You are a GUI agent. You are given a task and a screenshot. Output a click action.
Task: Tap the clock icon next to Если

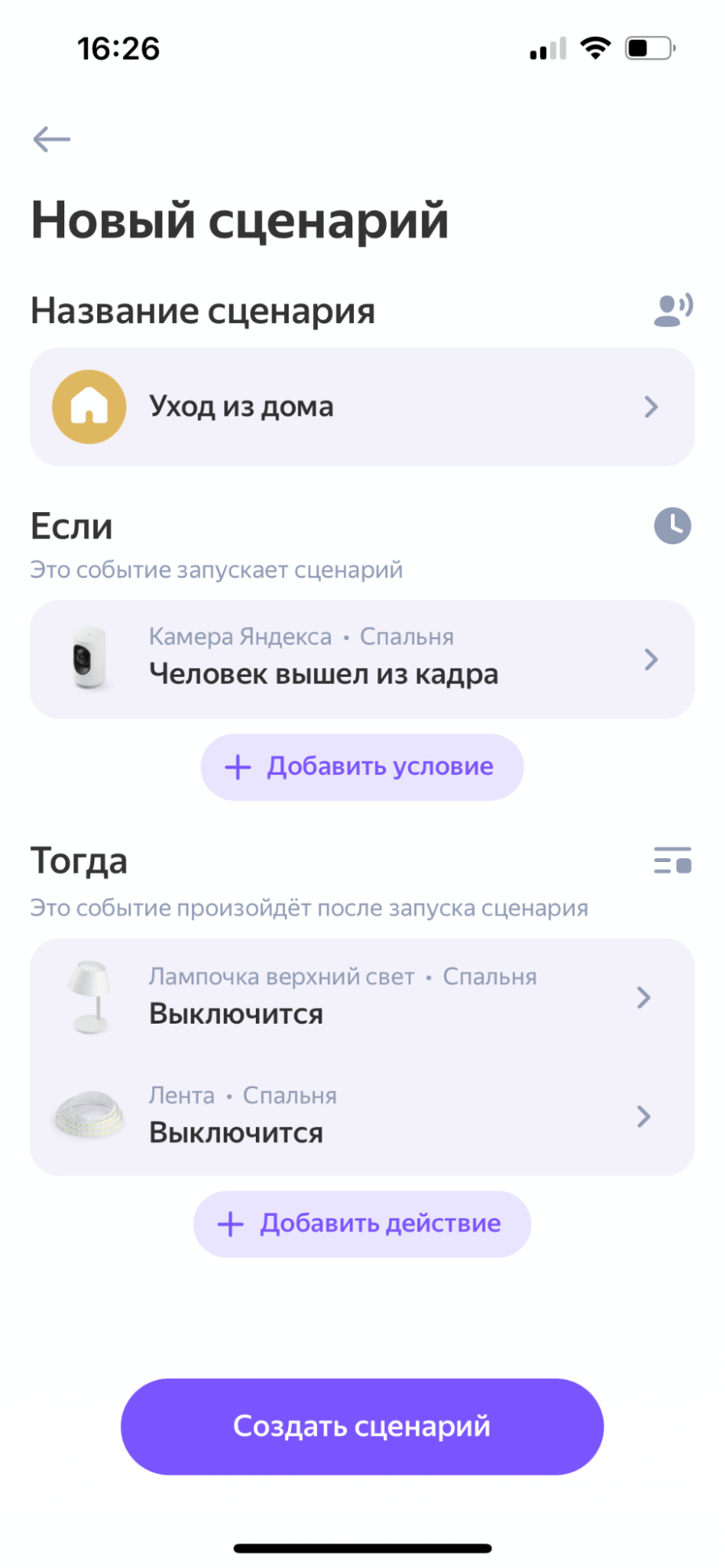pos(672,526)
